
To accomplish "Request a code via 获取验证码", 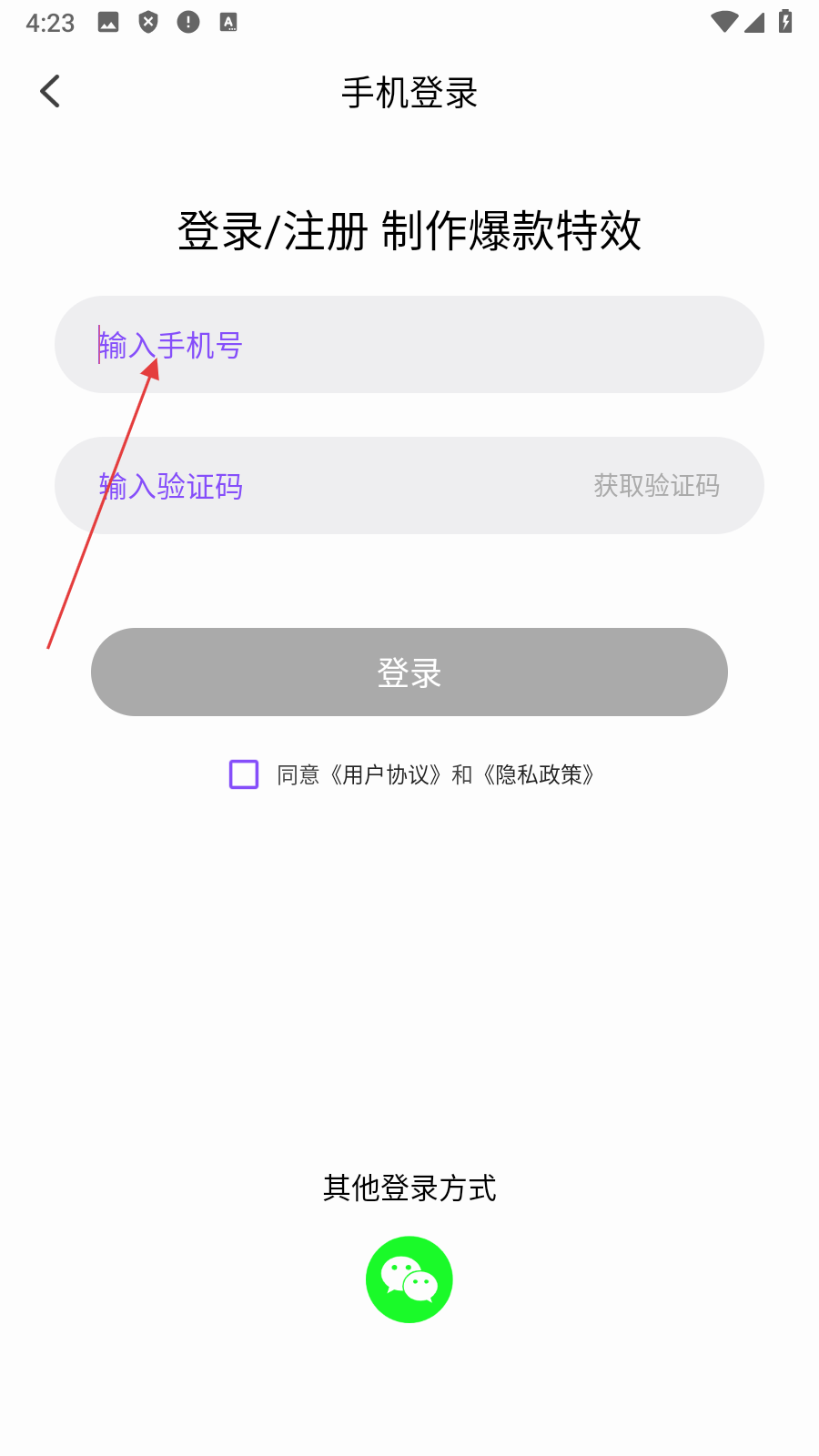I will pyautogui.click(x=656, y=486).
